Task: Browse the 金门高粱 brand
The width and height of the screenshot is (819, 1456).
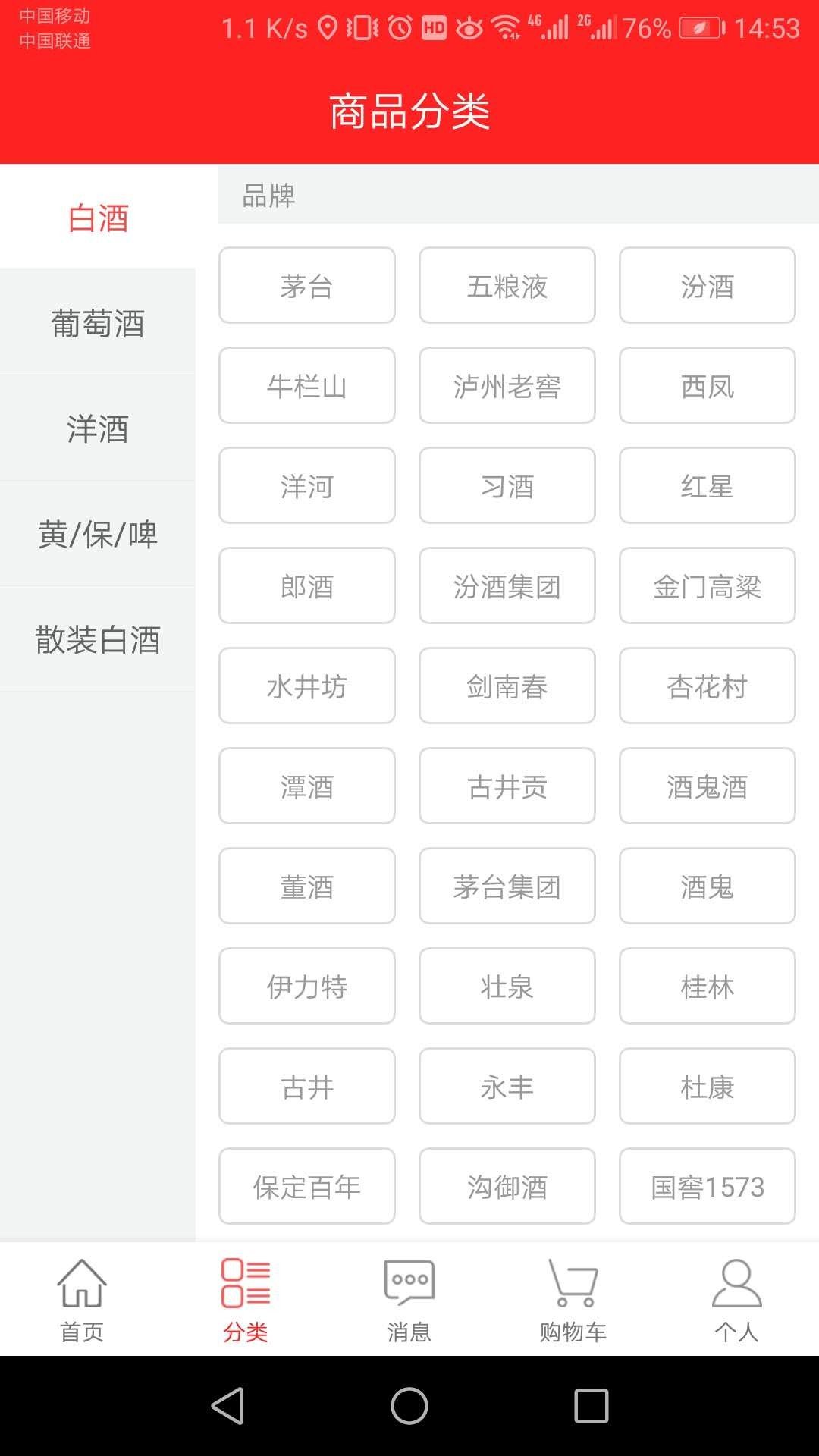Action: (707, 586)
